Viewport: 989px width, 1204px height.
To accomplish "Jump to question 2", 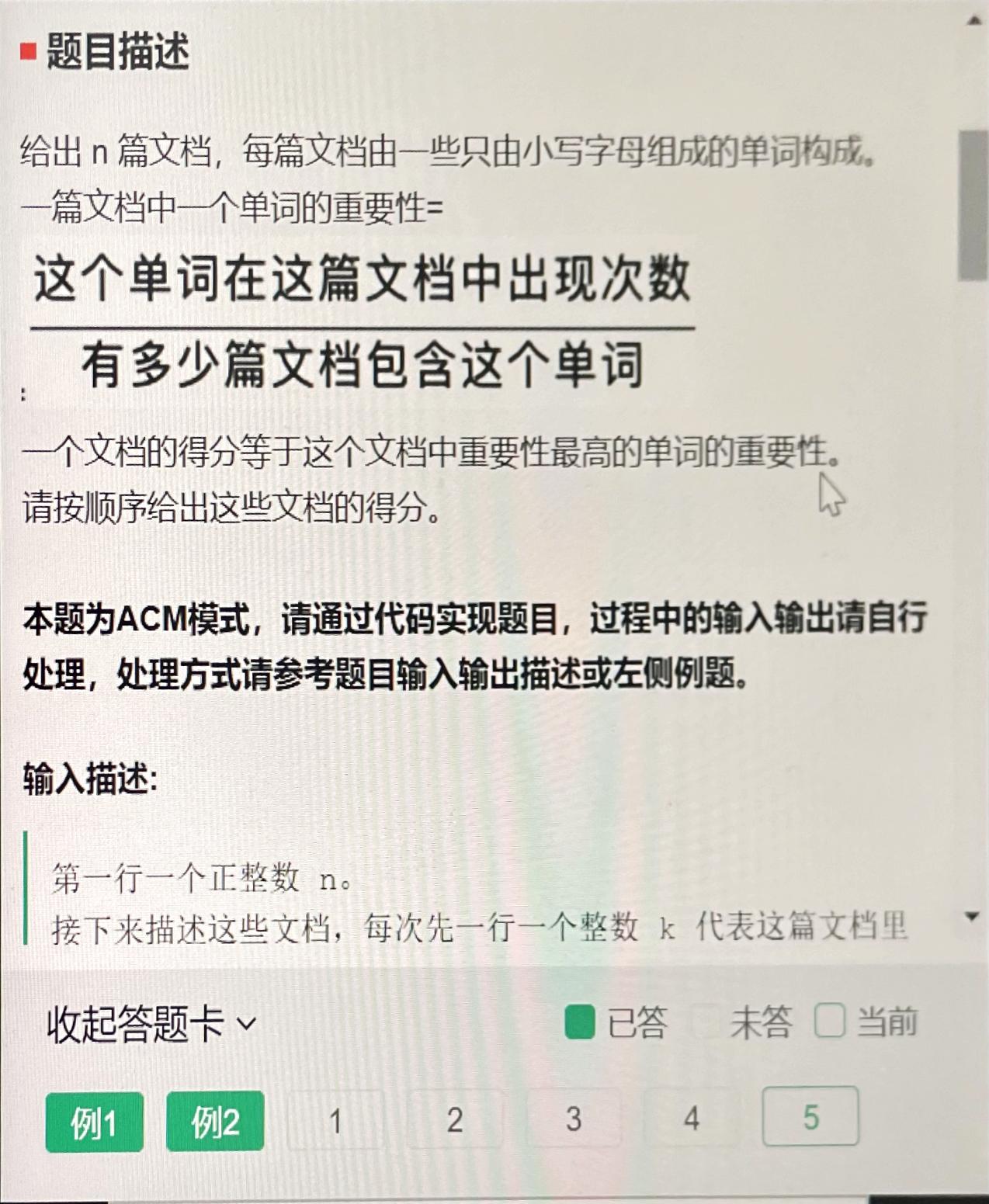I will (455, 1119).
